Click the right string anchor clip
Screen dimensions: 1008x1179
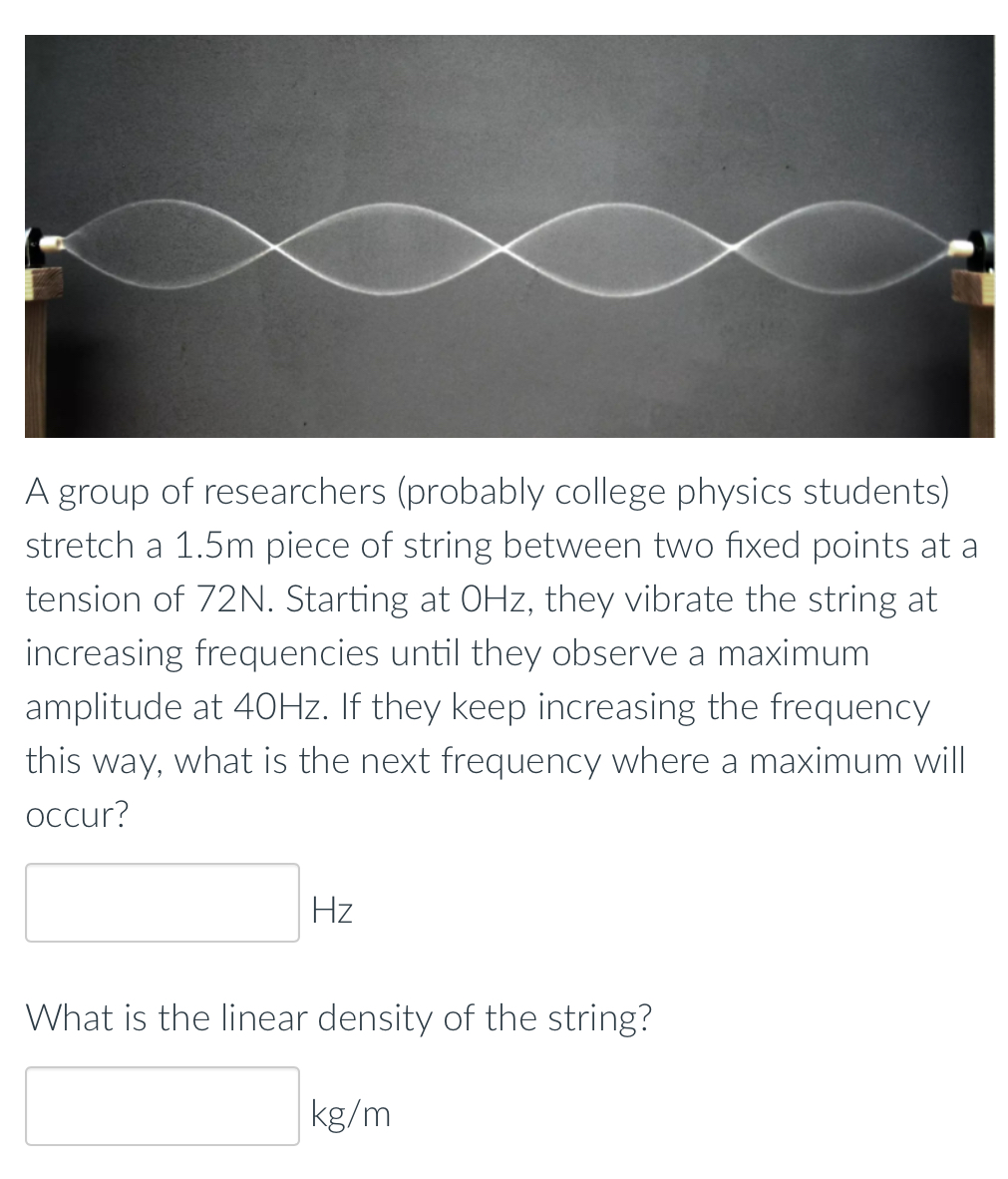pyautogui.click(x=960, y=249)
